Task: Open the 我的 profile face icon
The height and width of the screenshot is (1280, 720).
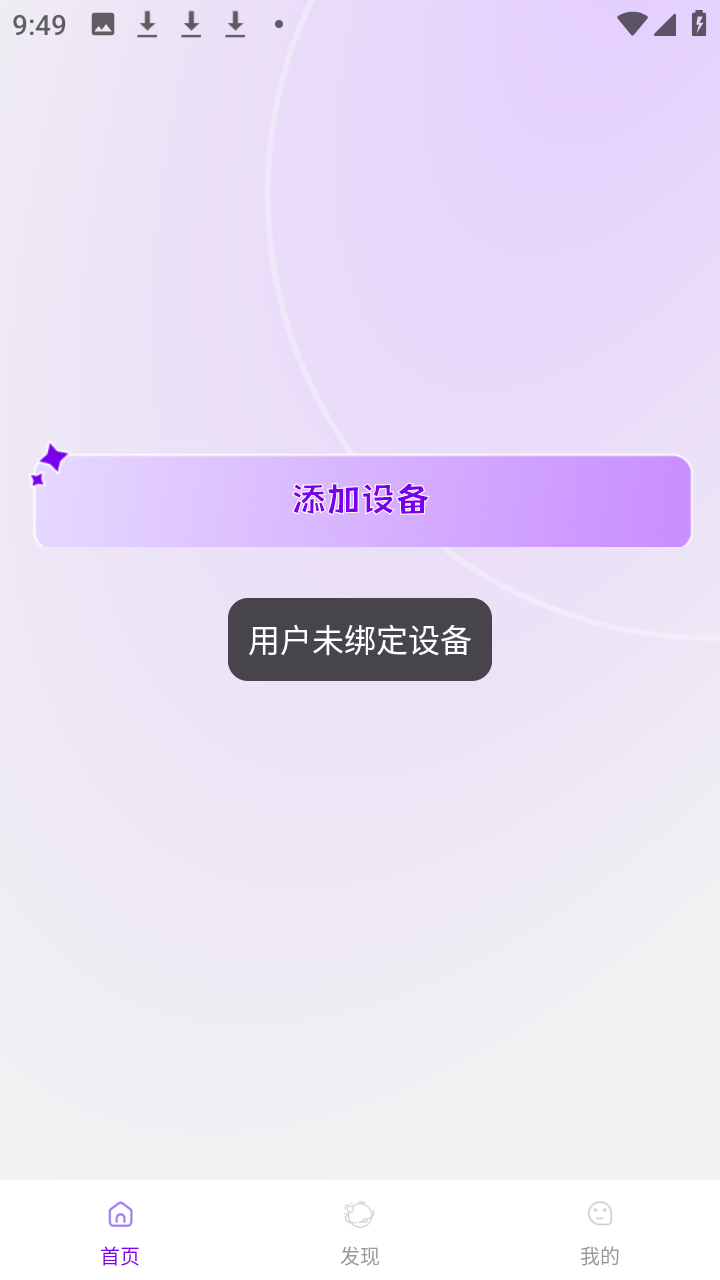Action: pos(599,1213)
